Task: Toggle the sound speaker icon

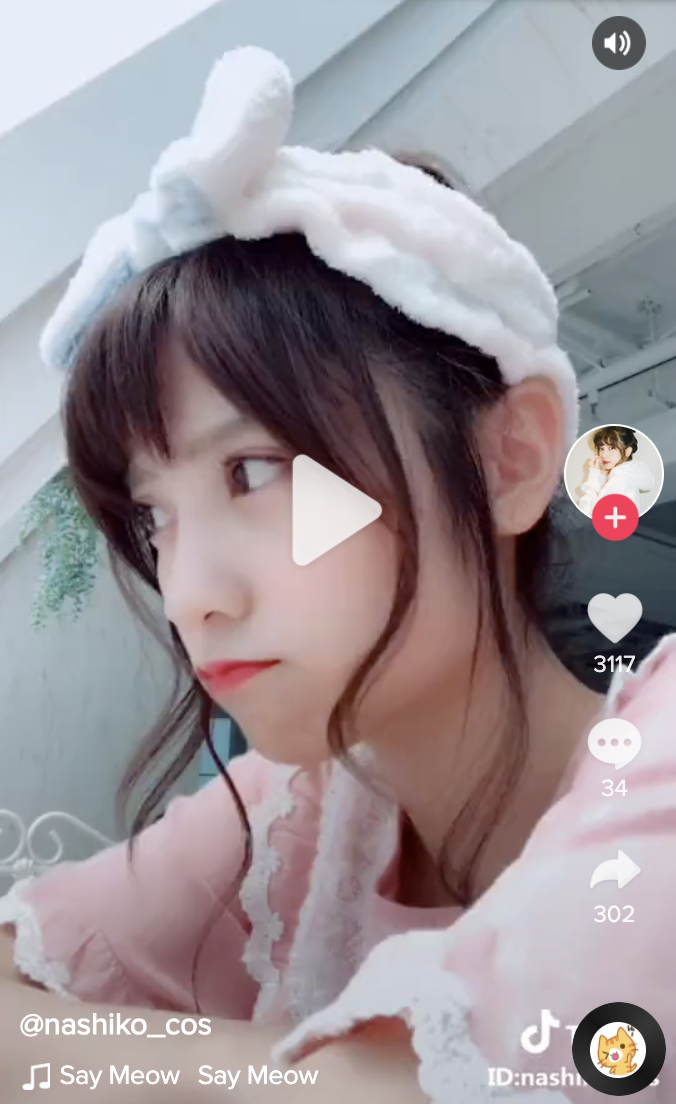Action: point(618,43)
